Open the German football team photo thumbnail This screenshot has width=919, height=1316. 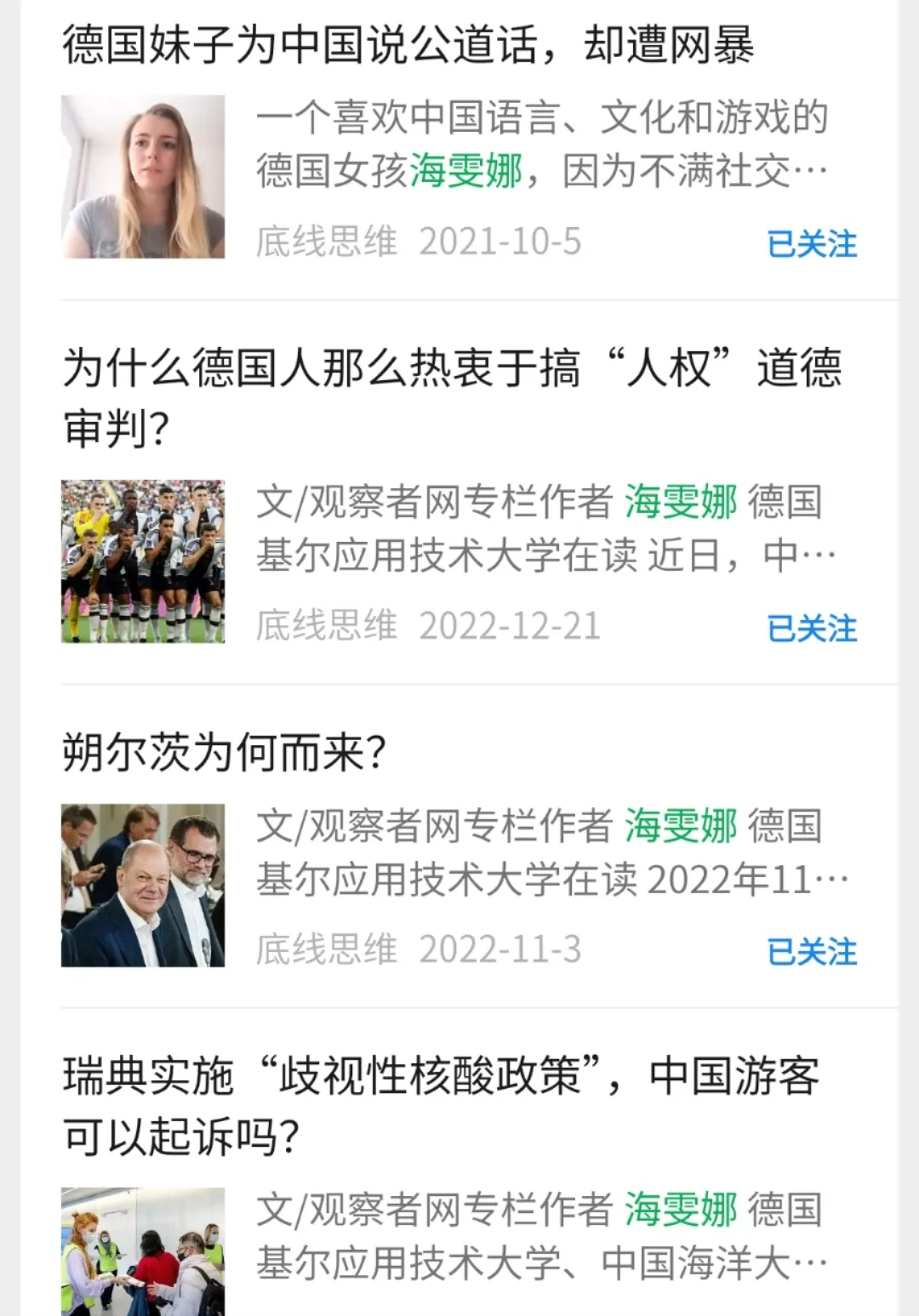[143, 561]
